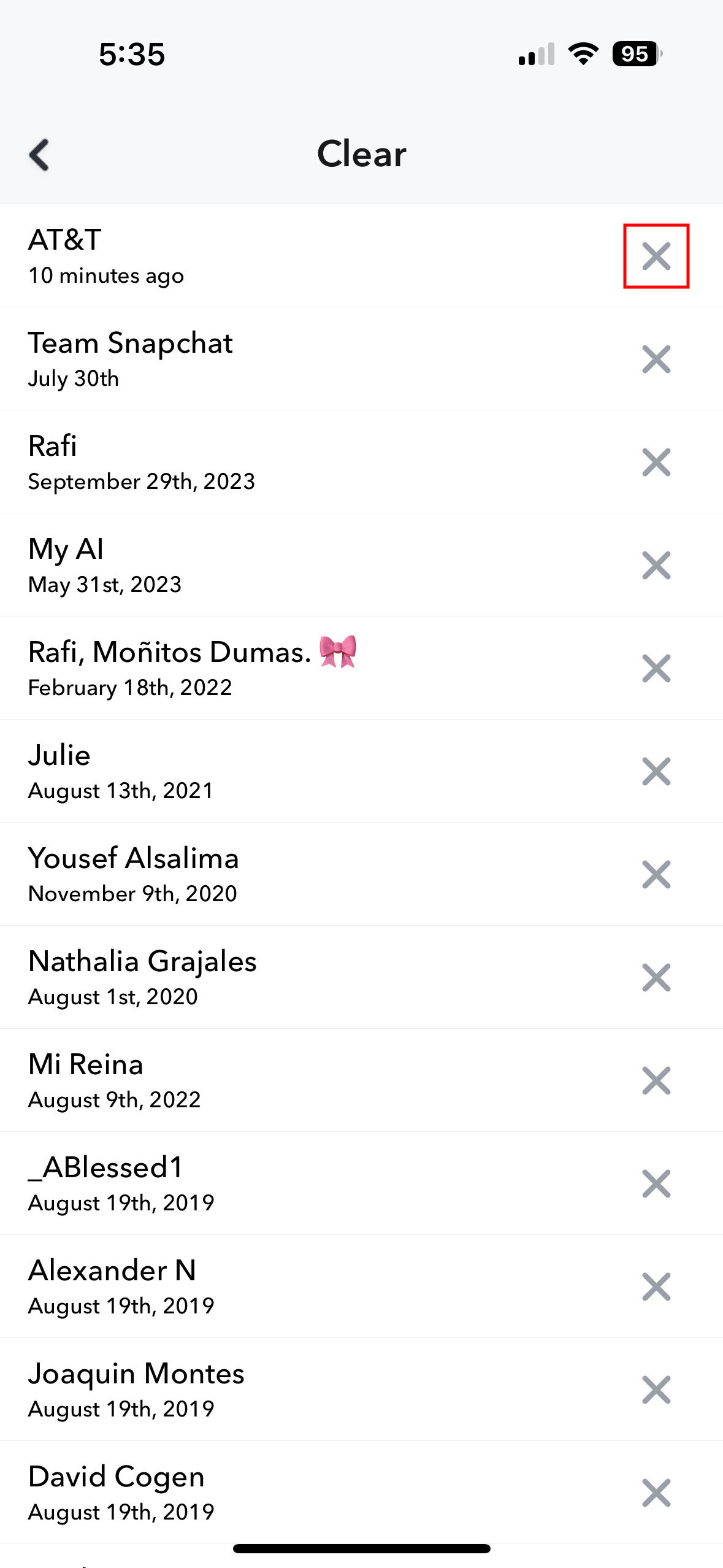723x1568 pixels.
Task: Clear the AT&T conversation from search
Action: tap(656, 256)
